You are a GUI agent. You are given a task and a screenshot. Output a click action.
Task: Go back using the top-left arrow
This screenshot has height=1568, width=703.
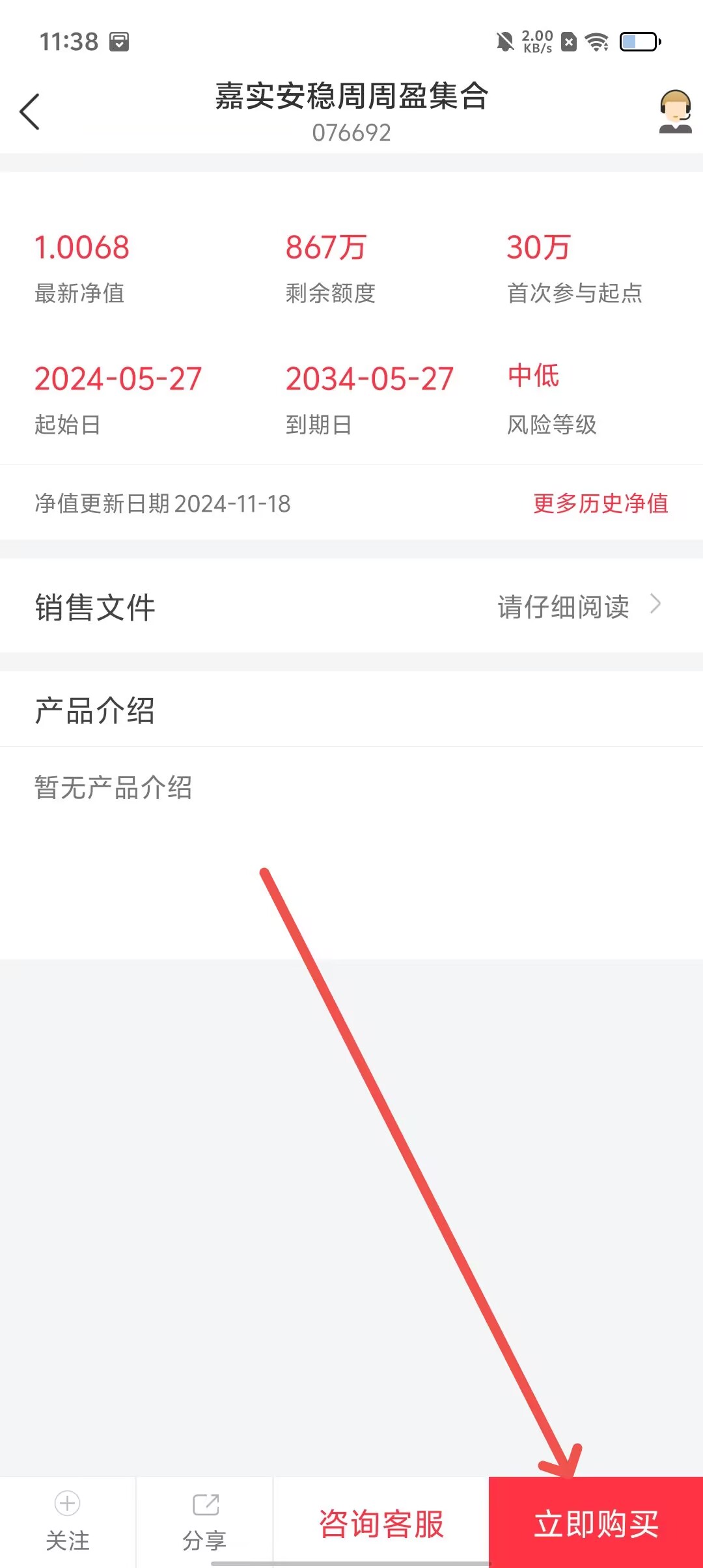(x=30, y=112)
